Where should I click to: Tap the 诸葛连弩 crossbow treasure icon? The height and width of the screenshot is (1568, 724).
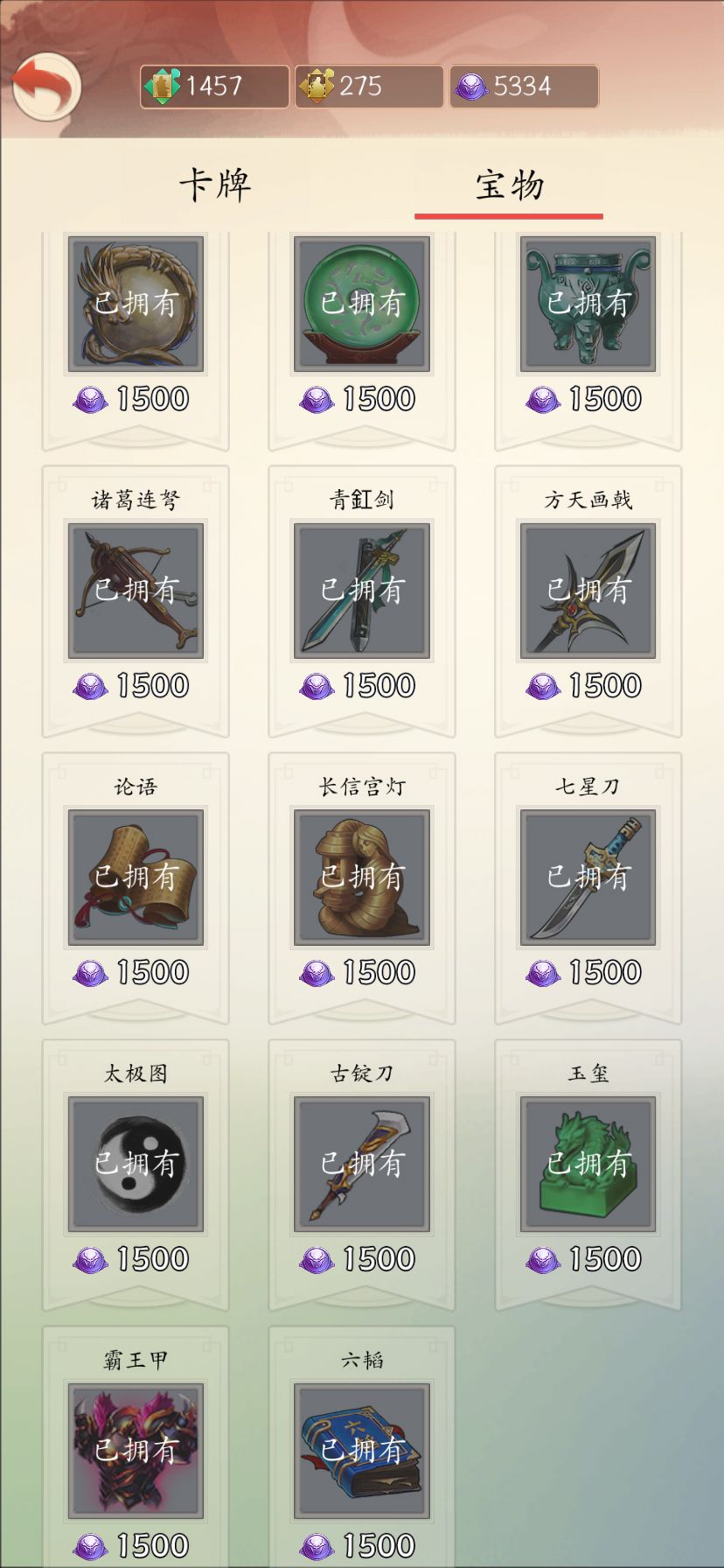click(x=136, y=591)
